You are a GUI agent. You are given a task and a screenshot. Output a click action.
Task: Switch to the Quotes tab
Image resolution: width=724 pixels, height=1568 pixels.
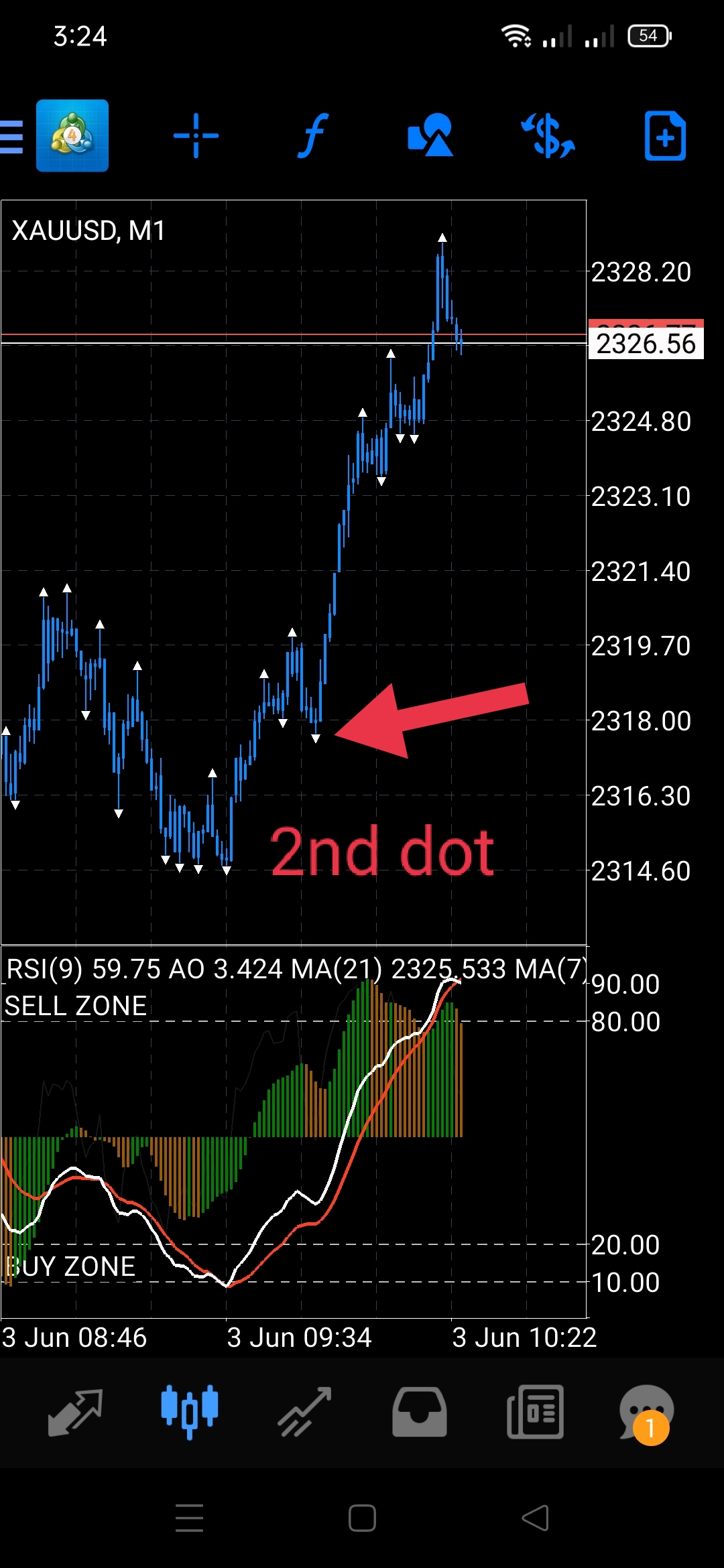click(x=75, y=1413)
